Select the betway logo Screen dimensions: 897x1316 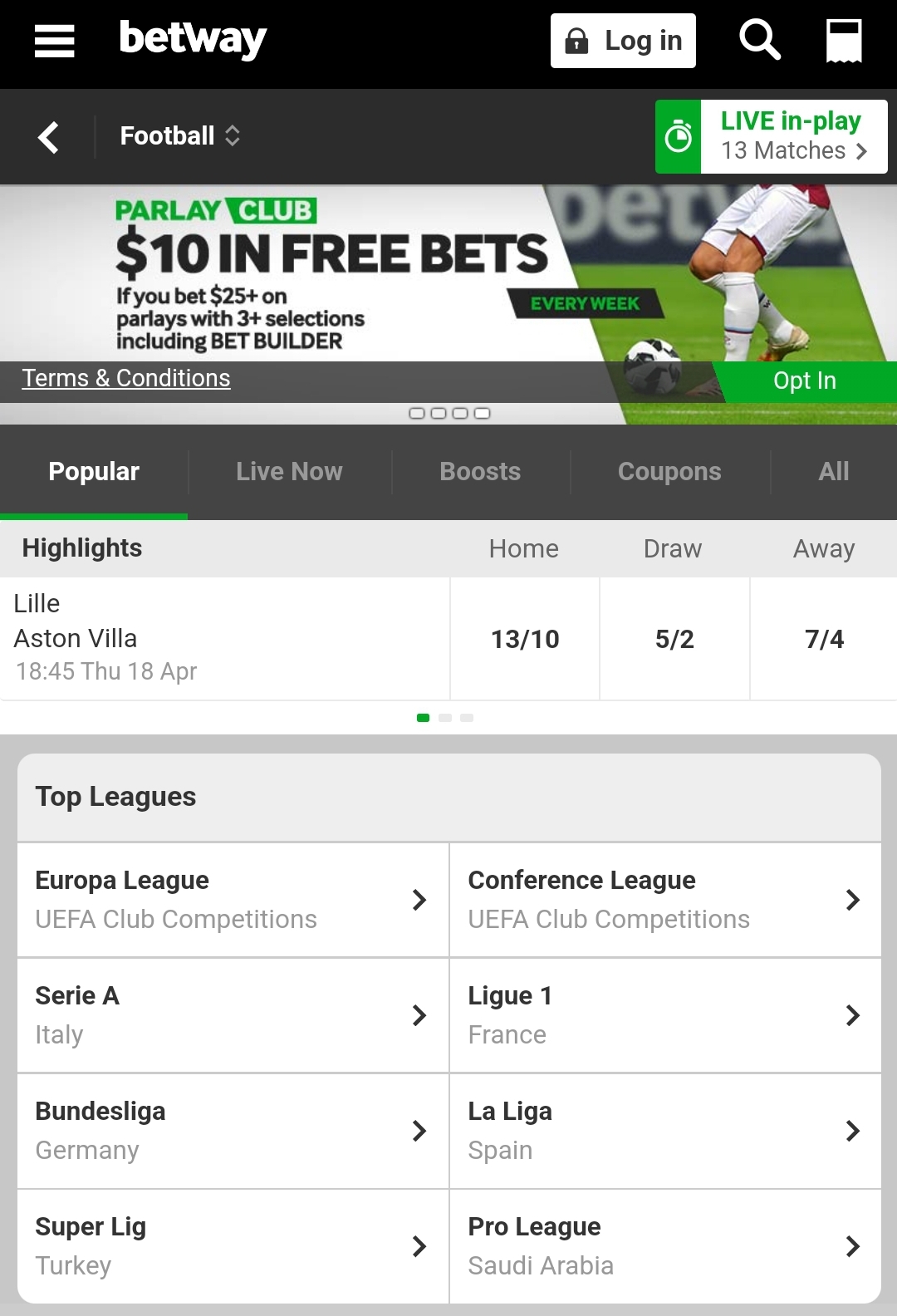click(x=193, y=38)
